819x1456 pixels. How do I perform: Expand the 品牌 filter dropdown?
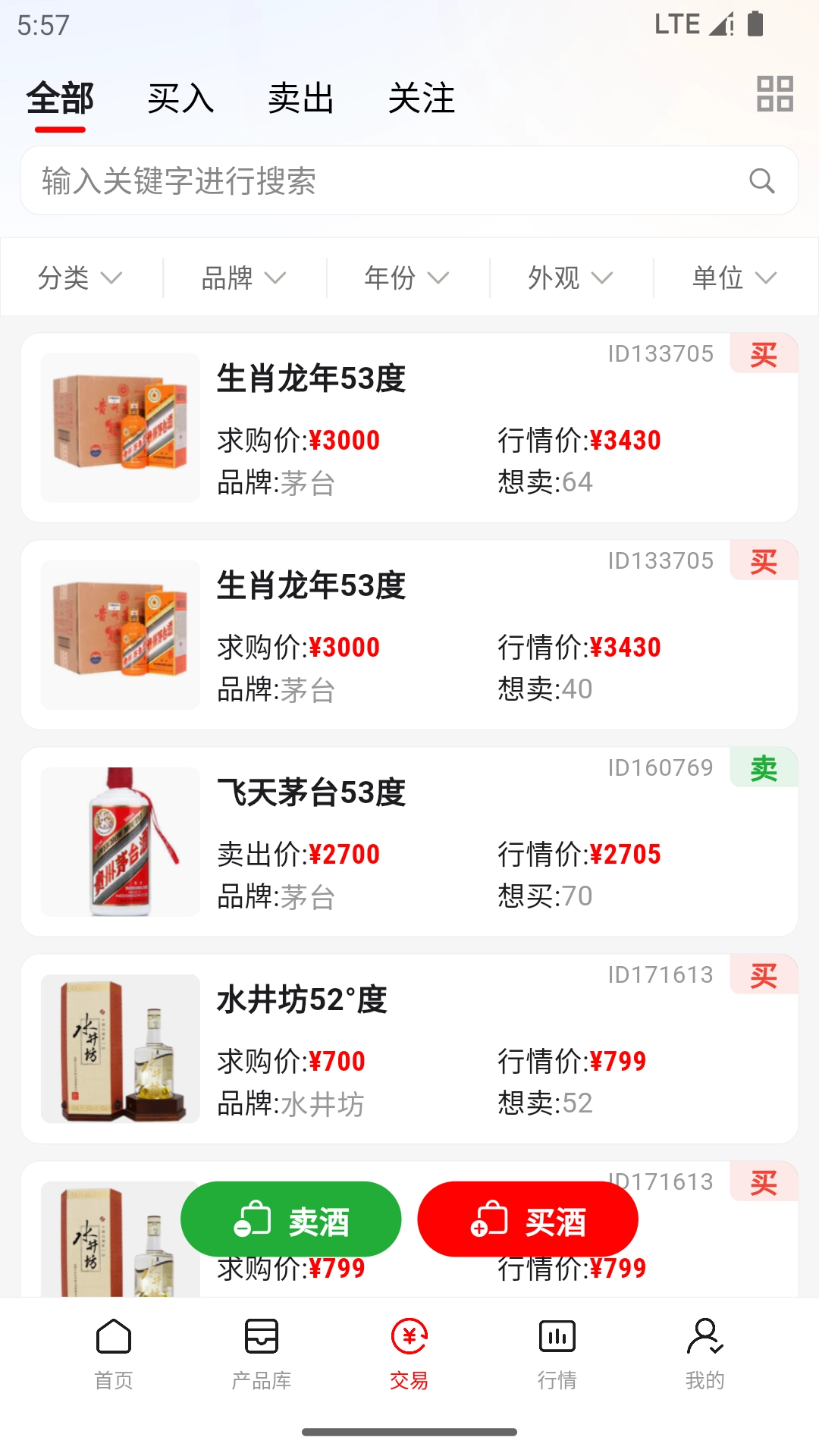pyautogui.click(x=243, y=278)
